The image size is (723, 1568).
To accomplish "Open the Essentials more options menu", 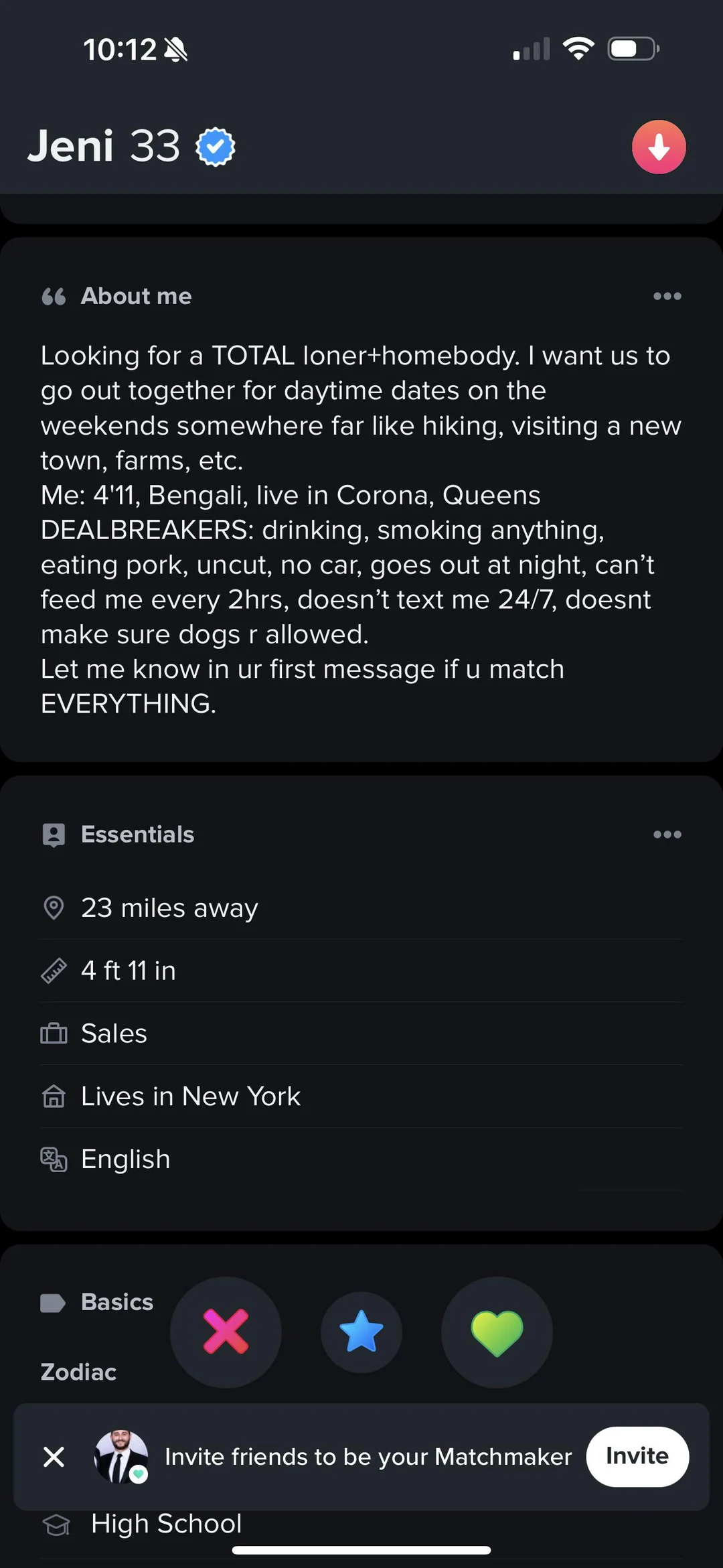I will pyautogui.click(x=667, y=835).
